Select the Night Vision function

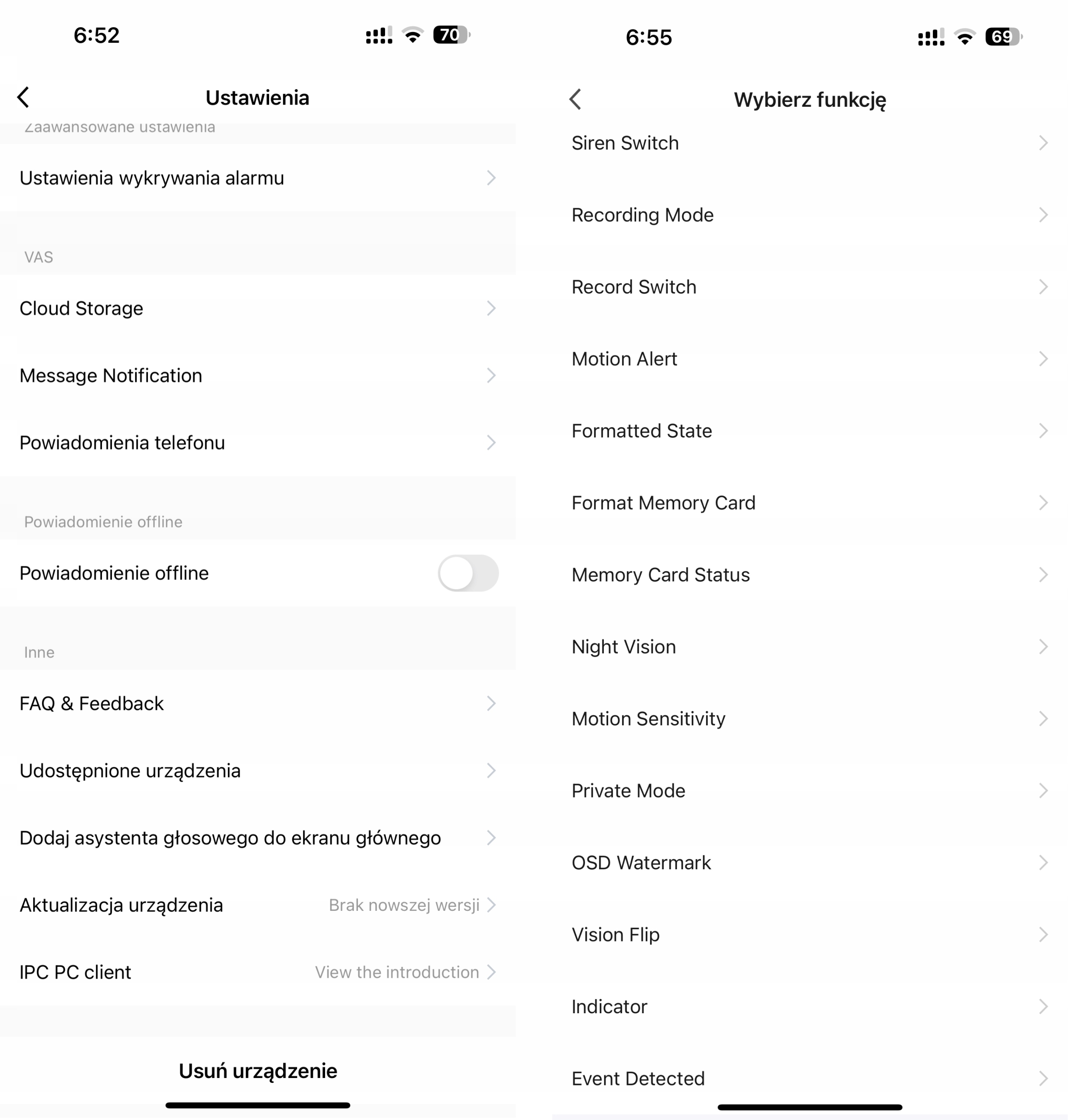pyautogui.click(x=809, y=647)
